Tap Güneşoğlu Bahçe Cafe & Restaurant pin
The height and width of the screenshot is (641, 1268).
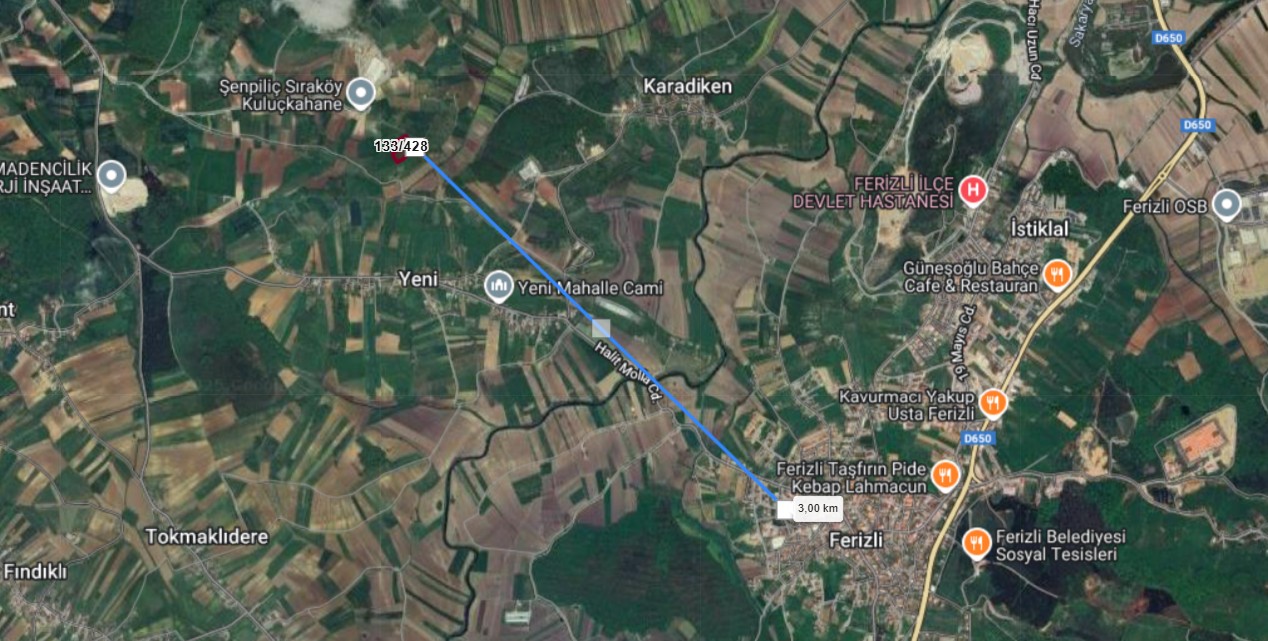pos(1057,273)
